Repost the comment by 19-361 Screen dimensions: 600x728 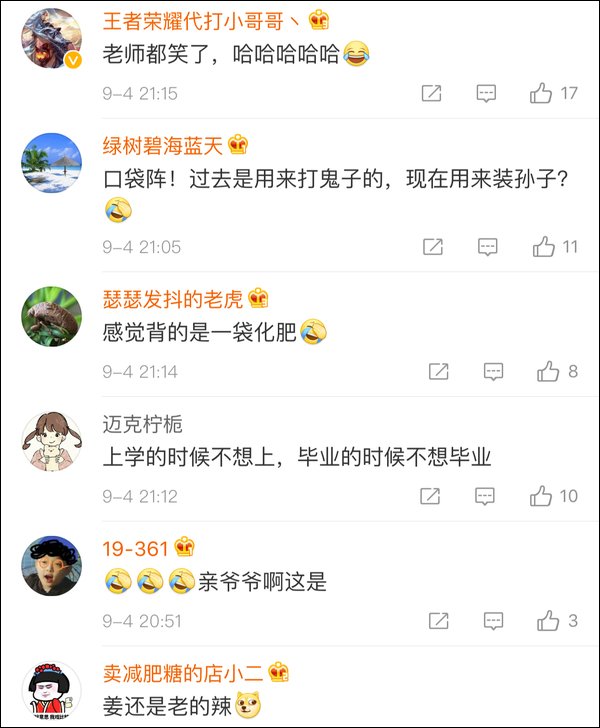click(x=438, y=621)
